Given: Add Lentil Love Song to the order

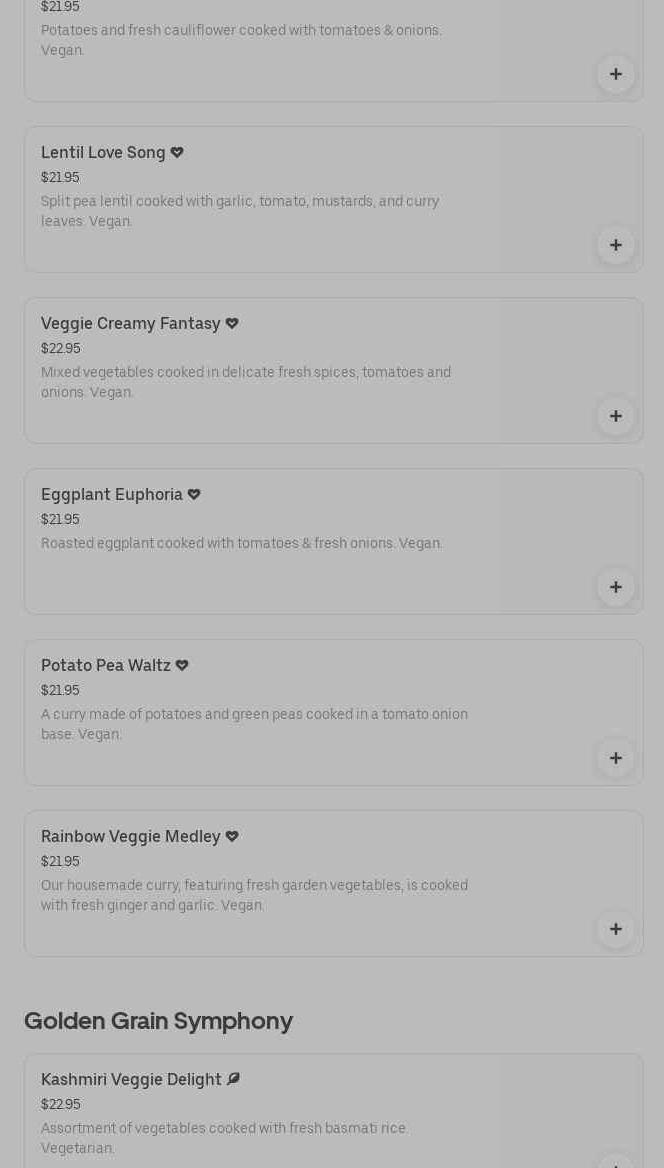Looking at the screenshot, I should [x=616, y=245].
